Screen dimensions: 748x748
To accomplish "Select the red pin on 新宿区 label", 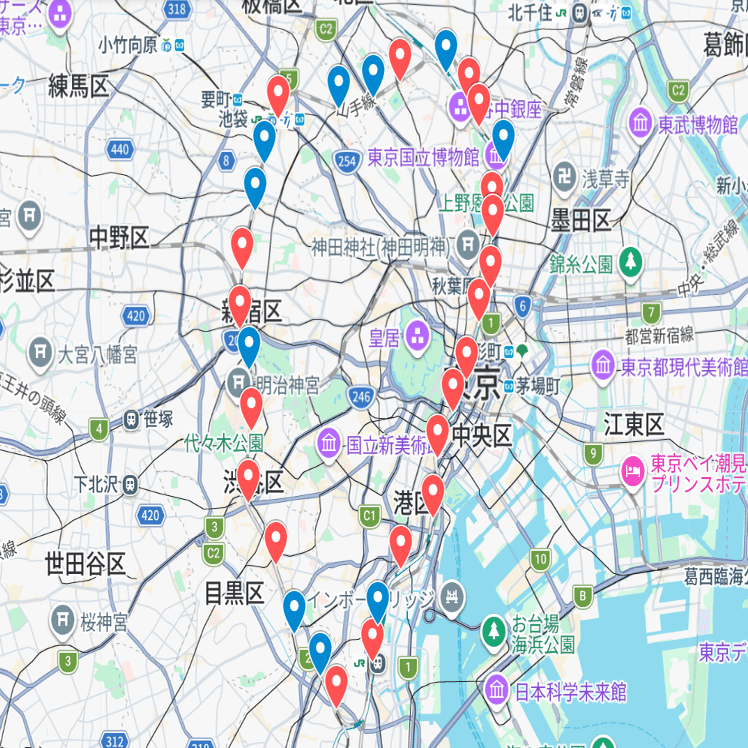I will [x=240, y=305].
